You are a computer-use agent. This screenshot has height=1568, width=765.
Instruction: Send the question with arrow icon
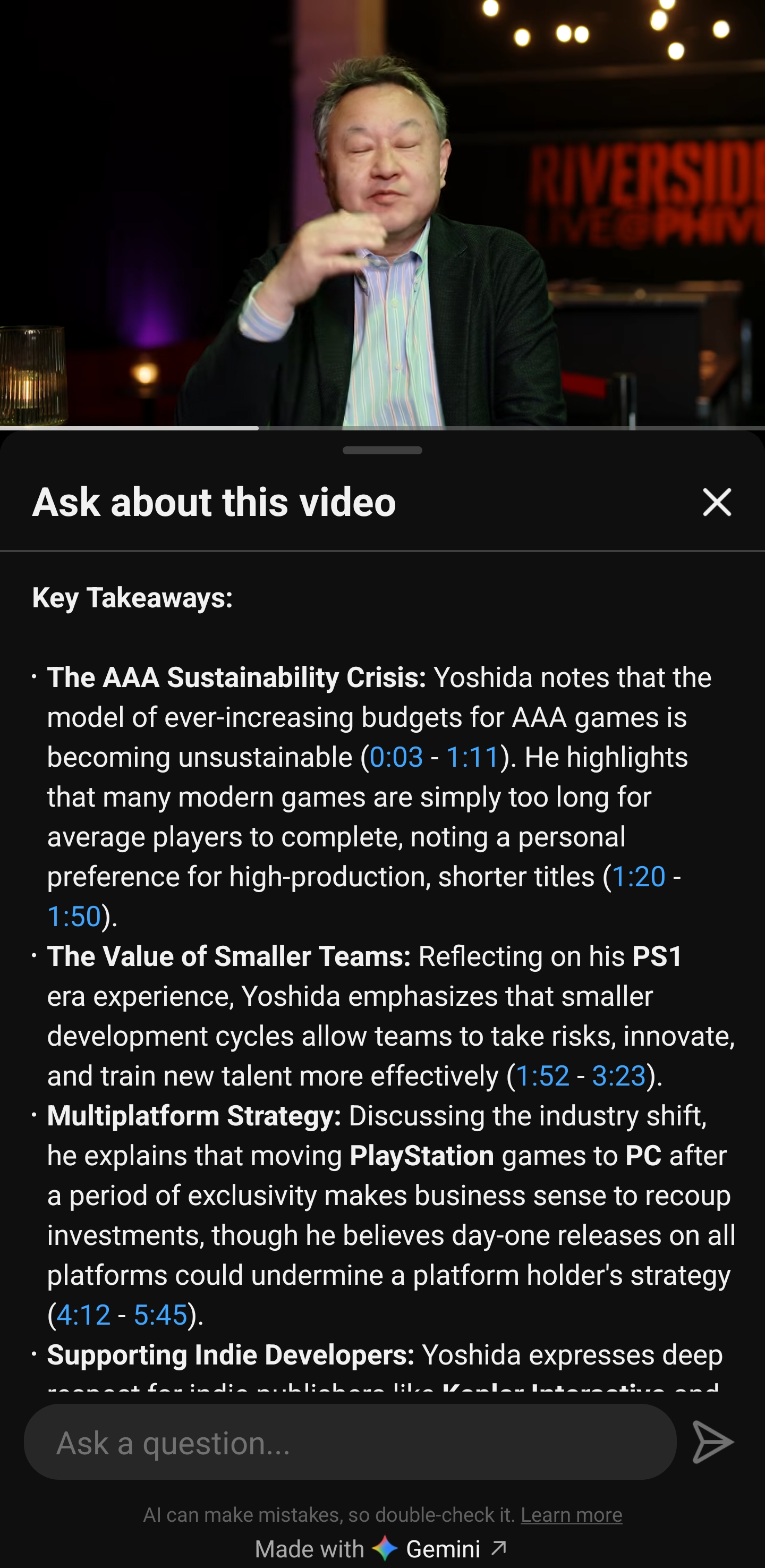point(712,1443)
